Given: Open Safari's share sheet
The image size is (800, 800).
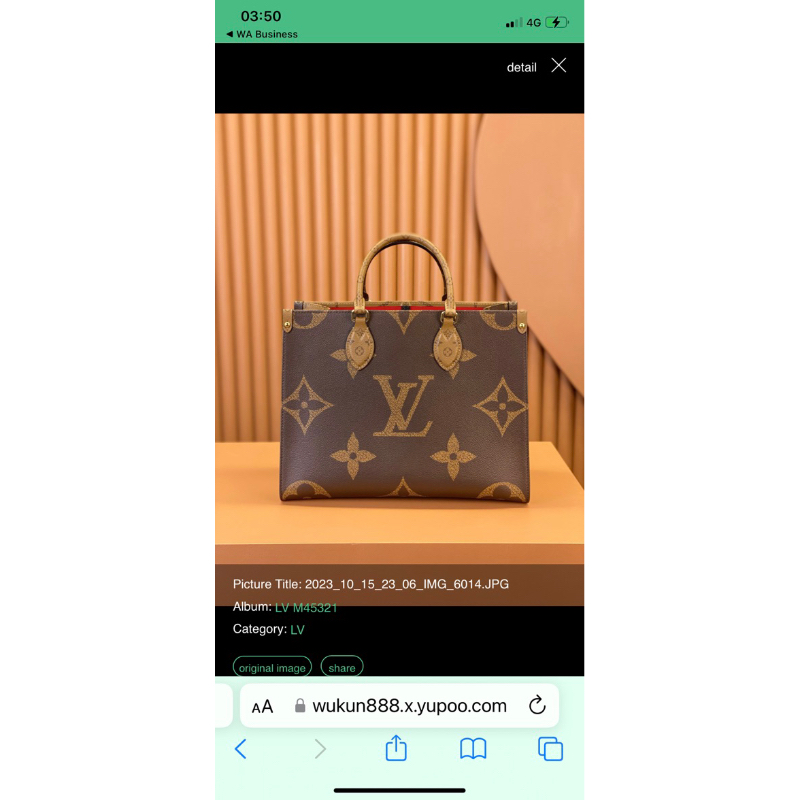Looking at the screenshot, I should pos(396,748).
